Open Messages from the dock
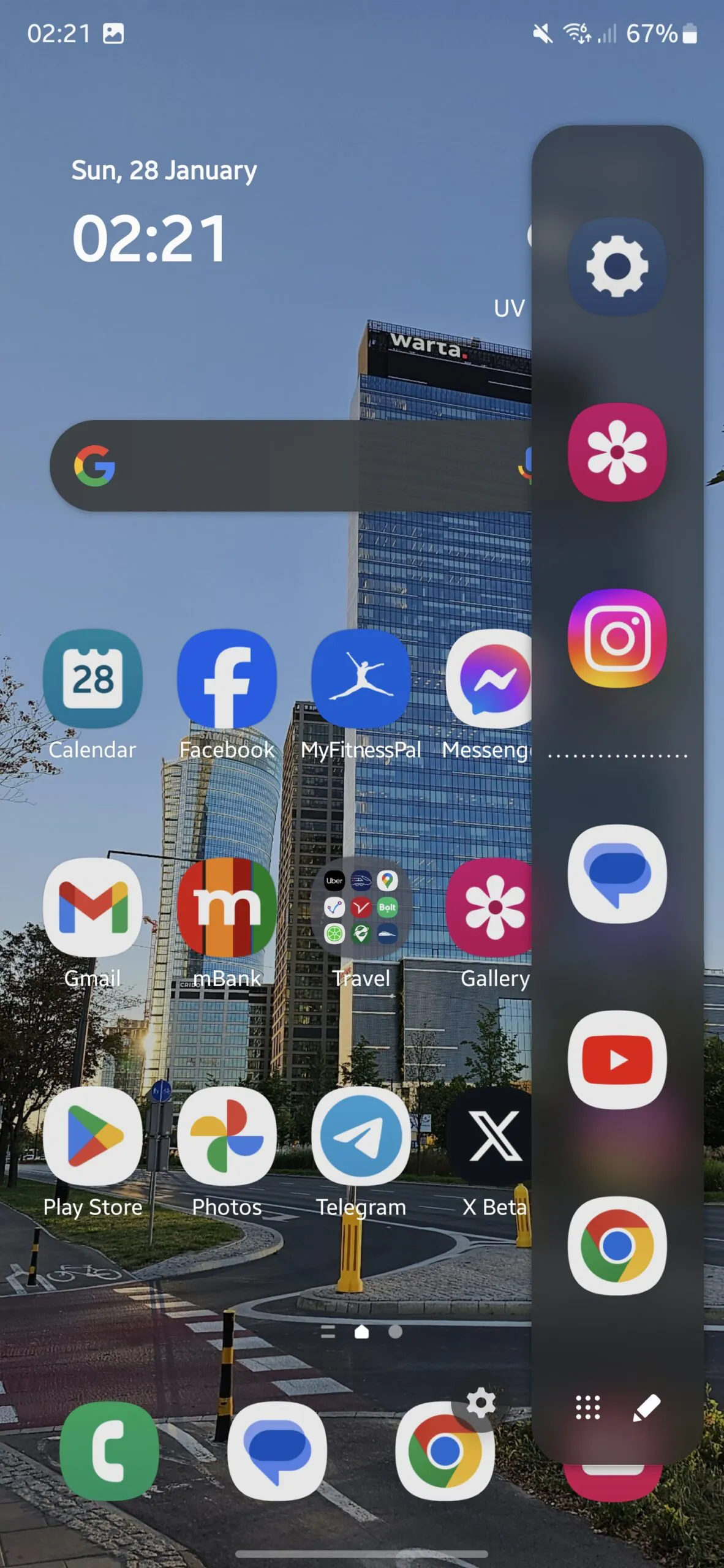724x1568 pixels. tap(277, 1450)
